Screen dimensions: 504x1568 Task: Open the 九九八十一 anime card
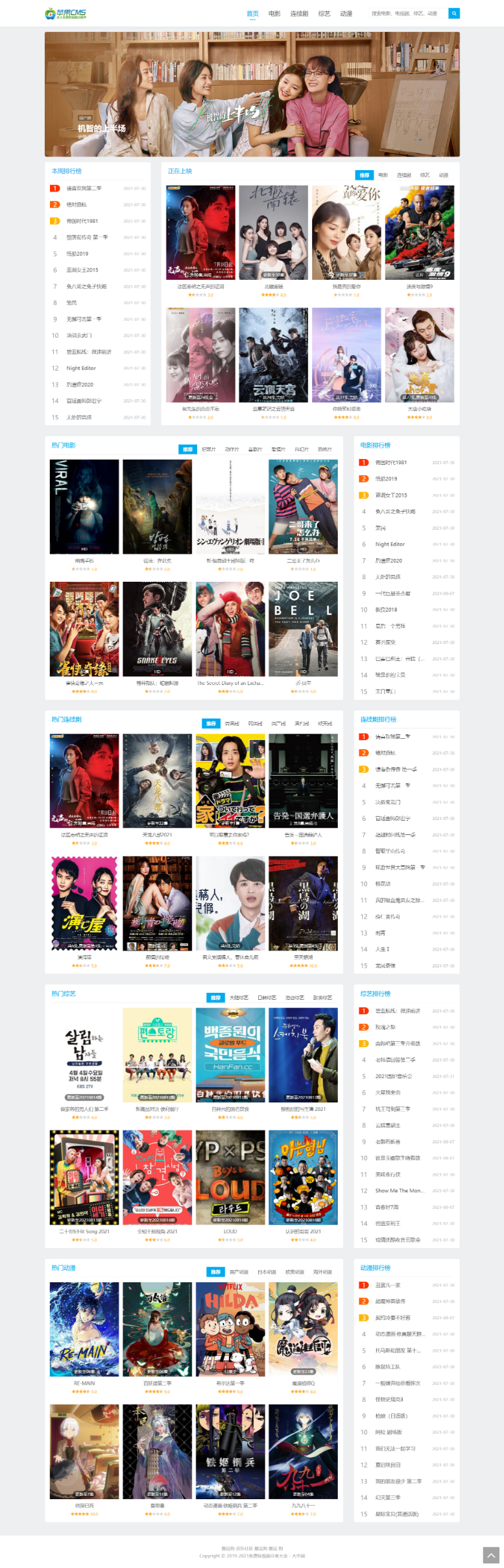pos(303,1451)
